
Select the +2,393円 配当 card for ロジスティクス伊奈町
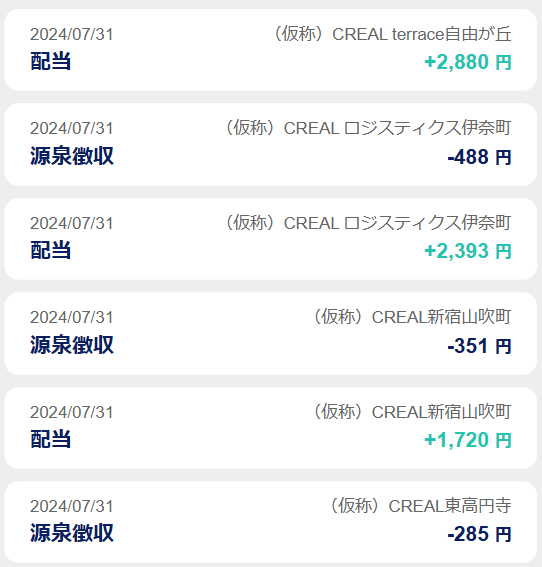pos(270,239)
